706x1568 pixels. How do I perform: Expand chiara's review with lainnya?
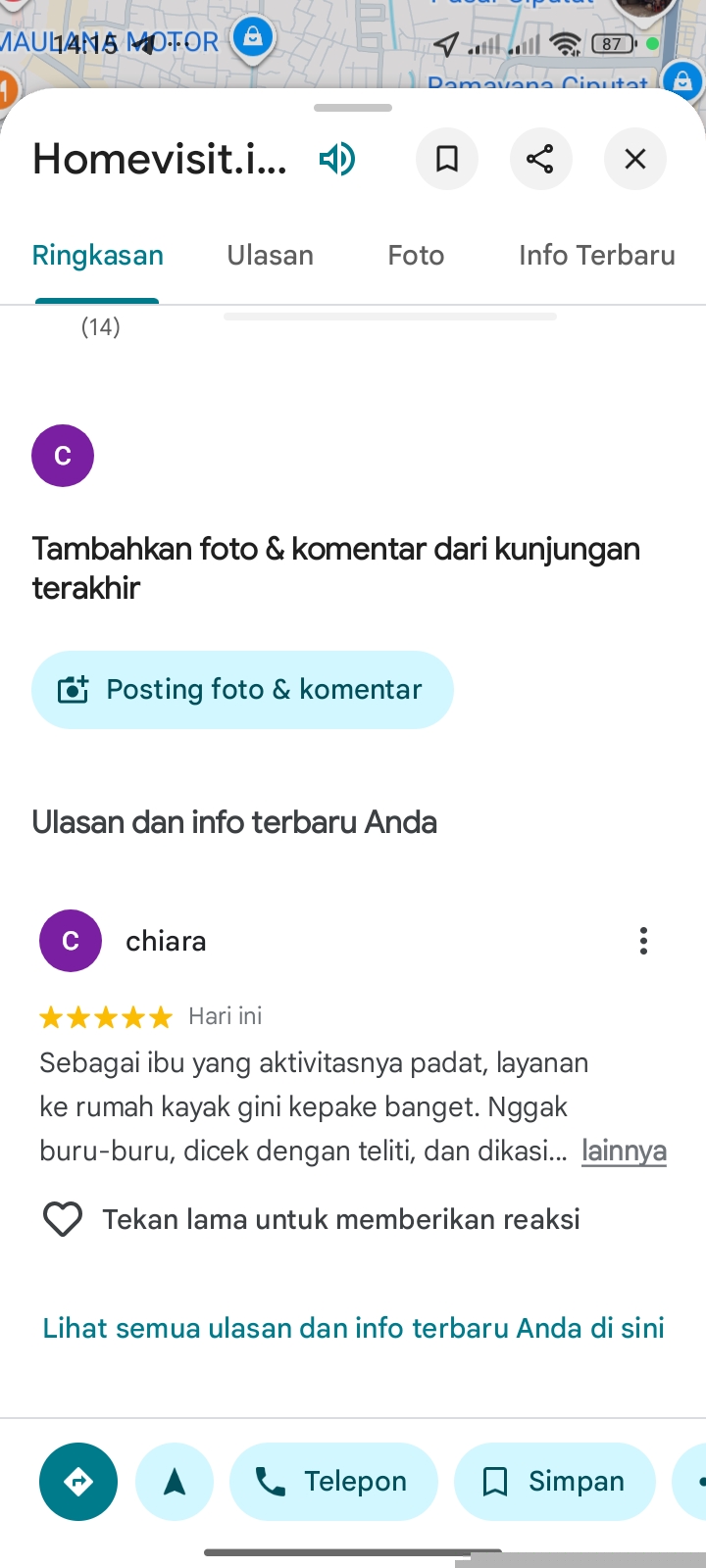[624, 1151]
